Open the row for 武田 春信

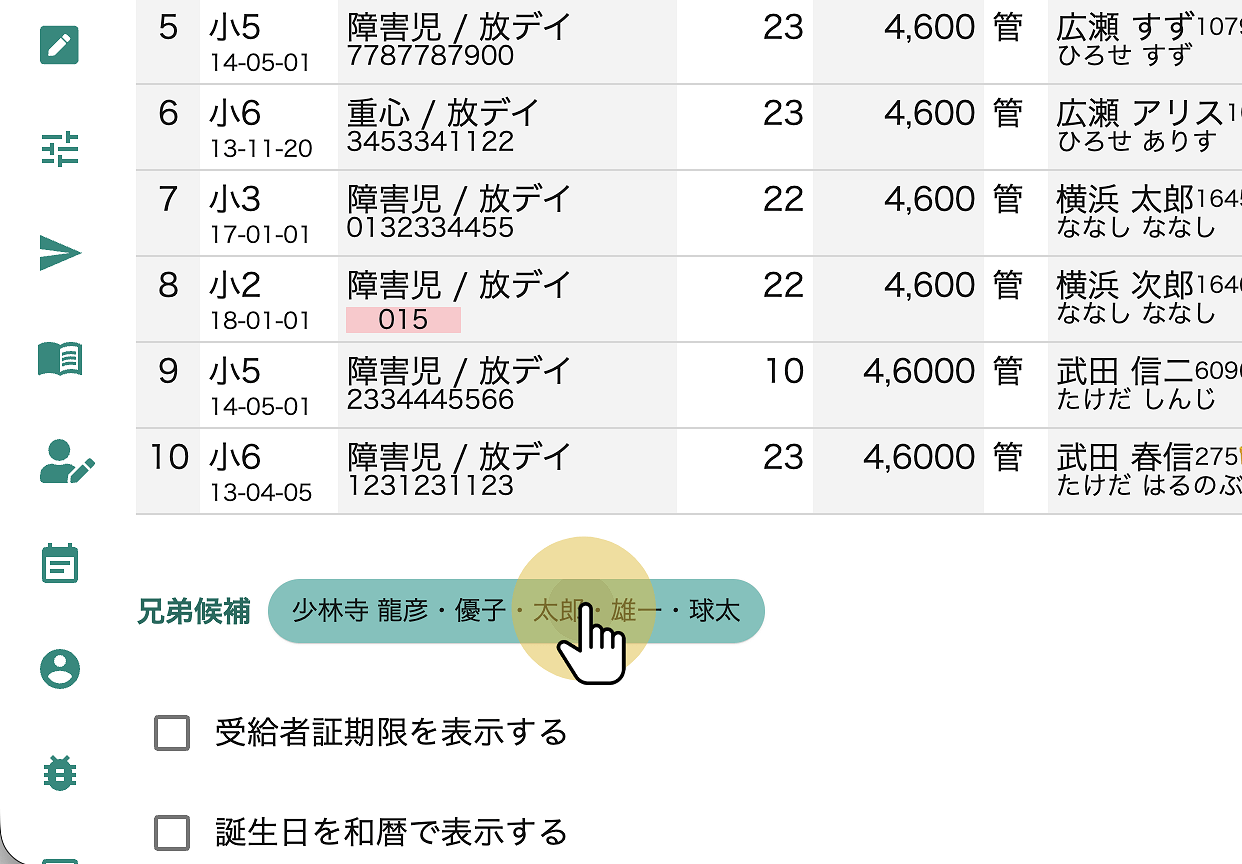[1125, 470]
